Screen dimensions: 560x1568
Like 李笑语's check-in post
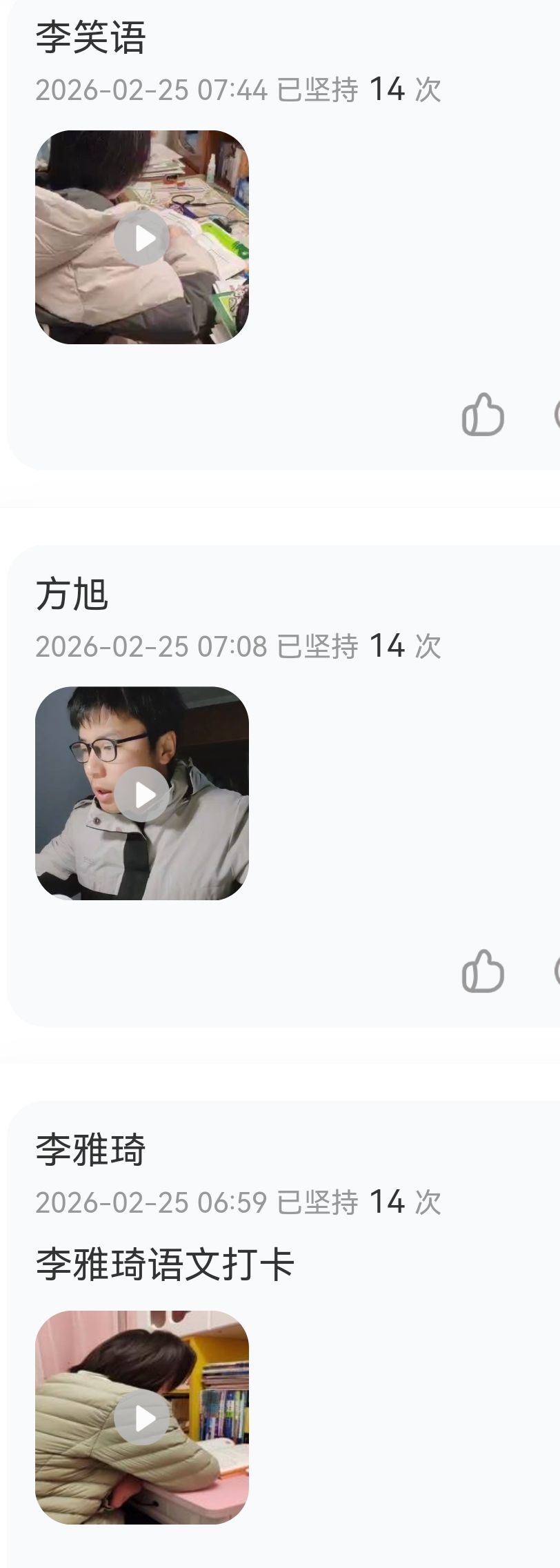pyautogui.click(x=483, y=415)
